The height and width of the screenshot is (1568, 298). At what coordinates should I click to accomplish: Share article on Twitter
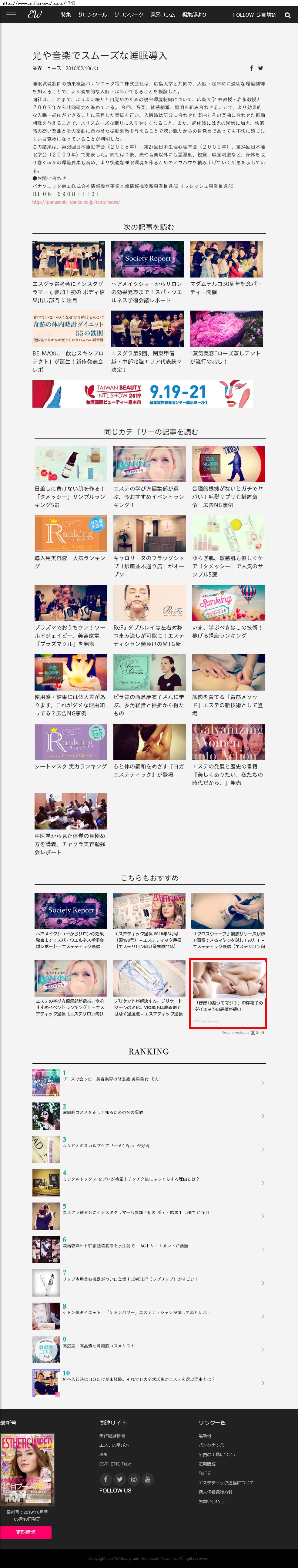[x=260, y=68]
